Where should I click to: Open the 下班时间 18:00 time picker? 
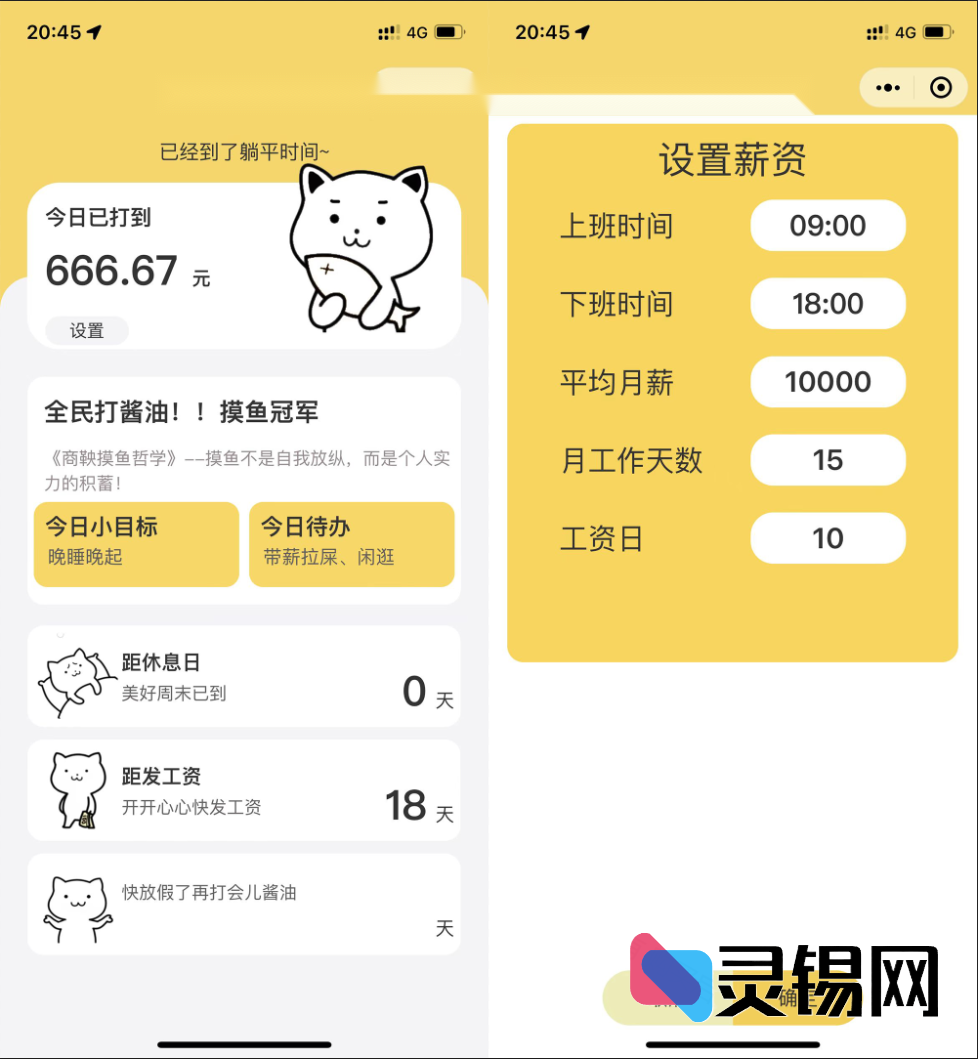point(827,304)
